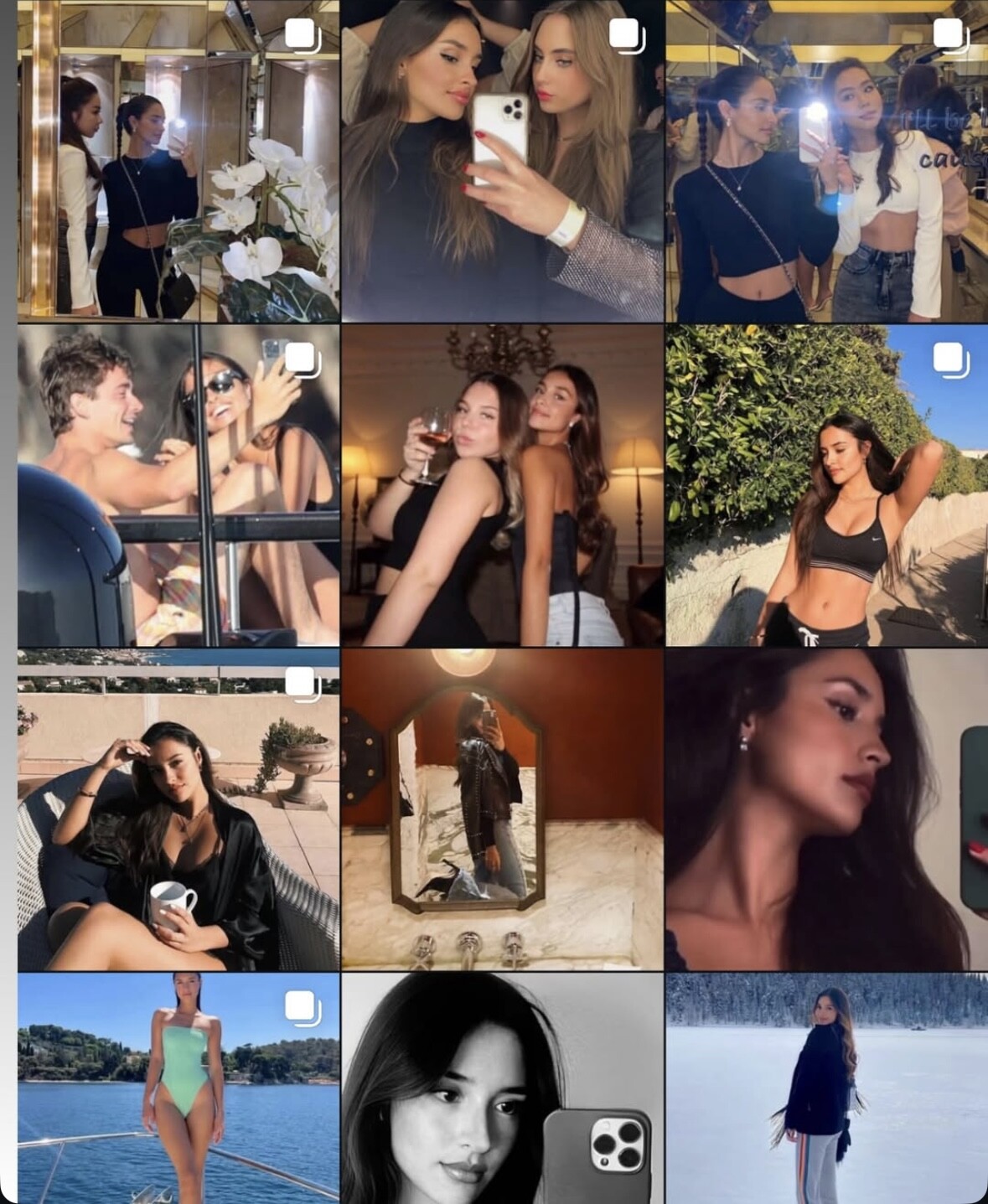
Task: Open the terrace post with white mug
Action: click(178, 809)
